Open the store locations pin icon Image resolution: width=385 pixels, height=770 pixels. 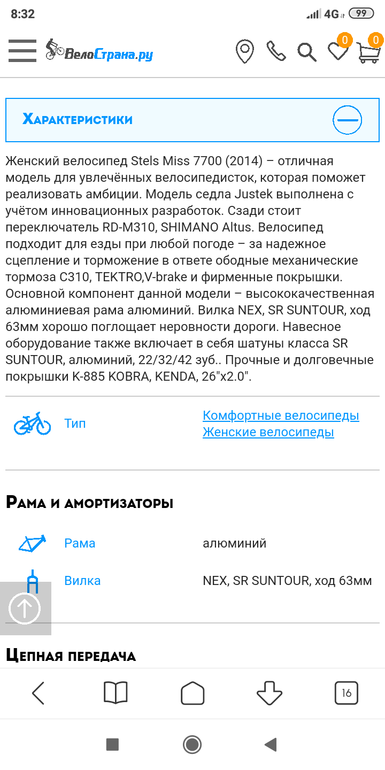[245, 52]
